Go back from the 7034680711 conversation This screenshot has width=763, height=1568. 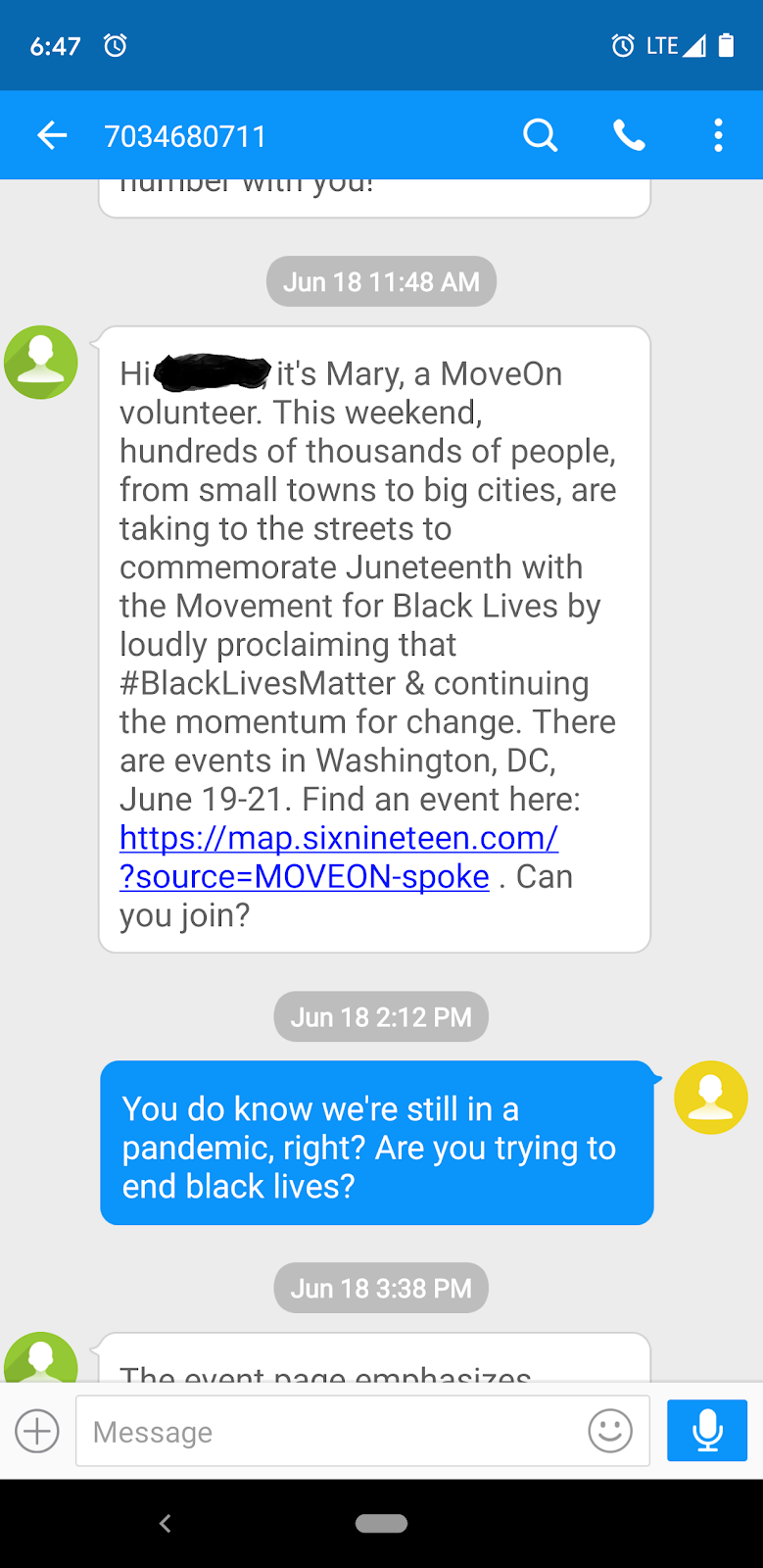coord(52,135)
